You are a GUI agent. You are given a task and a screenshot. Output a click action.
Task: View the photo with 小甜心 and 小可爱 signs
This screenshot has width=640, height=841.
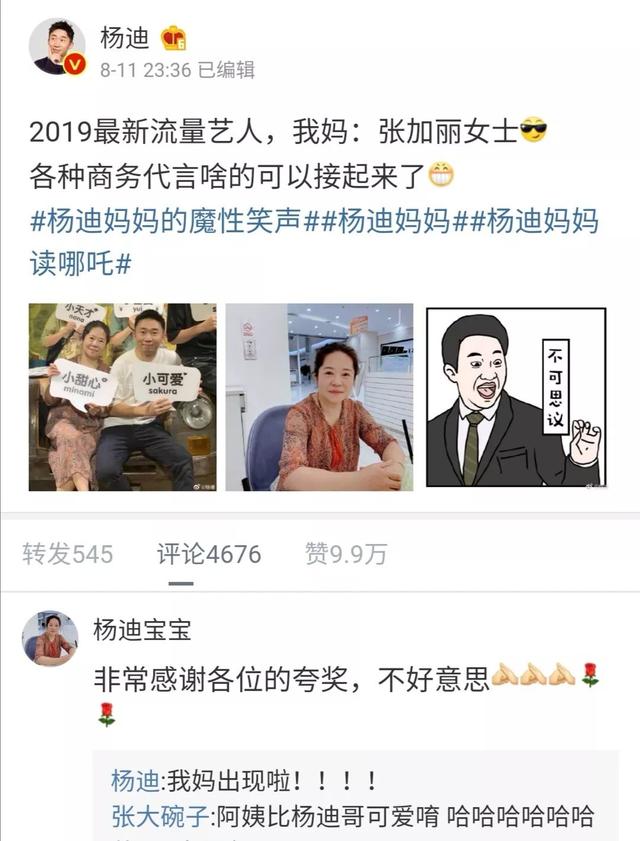point(122,397)
